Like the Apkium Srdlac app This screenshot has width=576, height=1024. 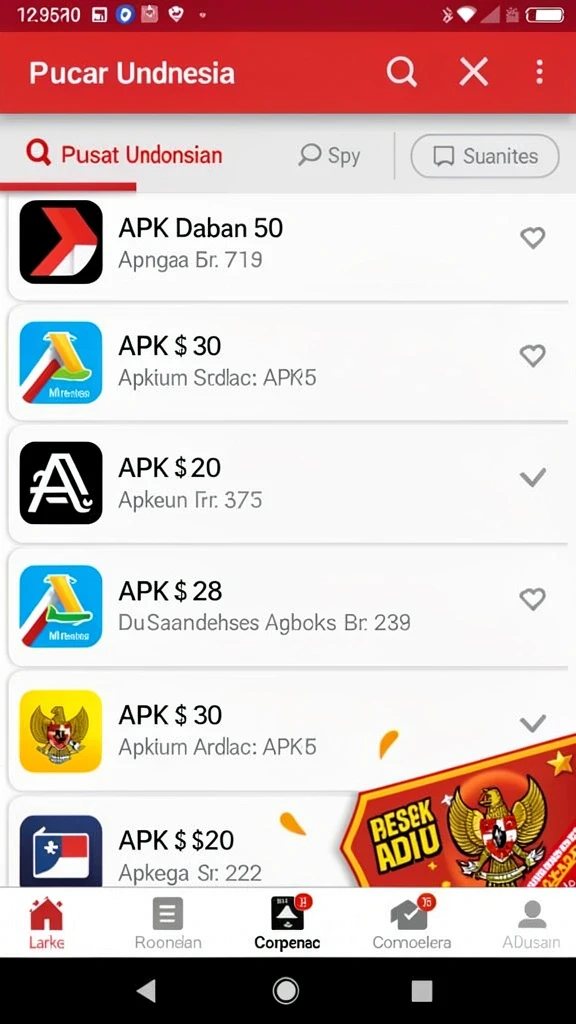click(x=532, y=355)
